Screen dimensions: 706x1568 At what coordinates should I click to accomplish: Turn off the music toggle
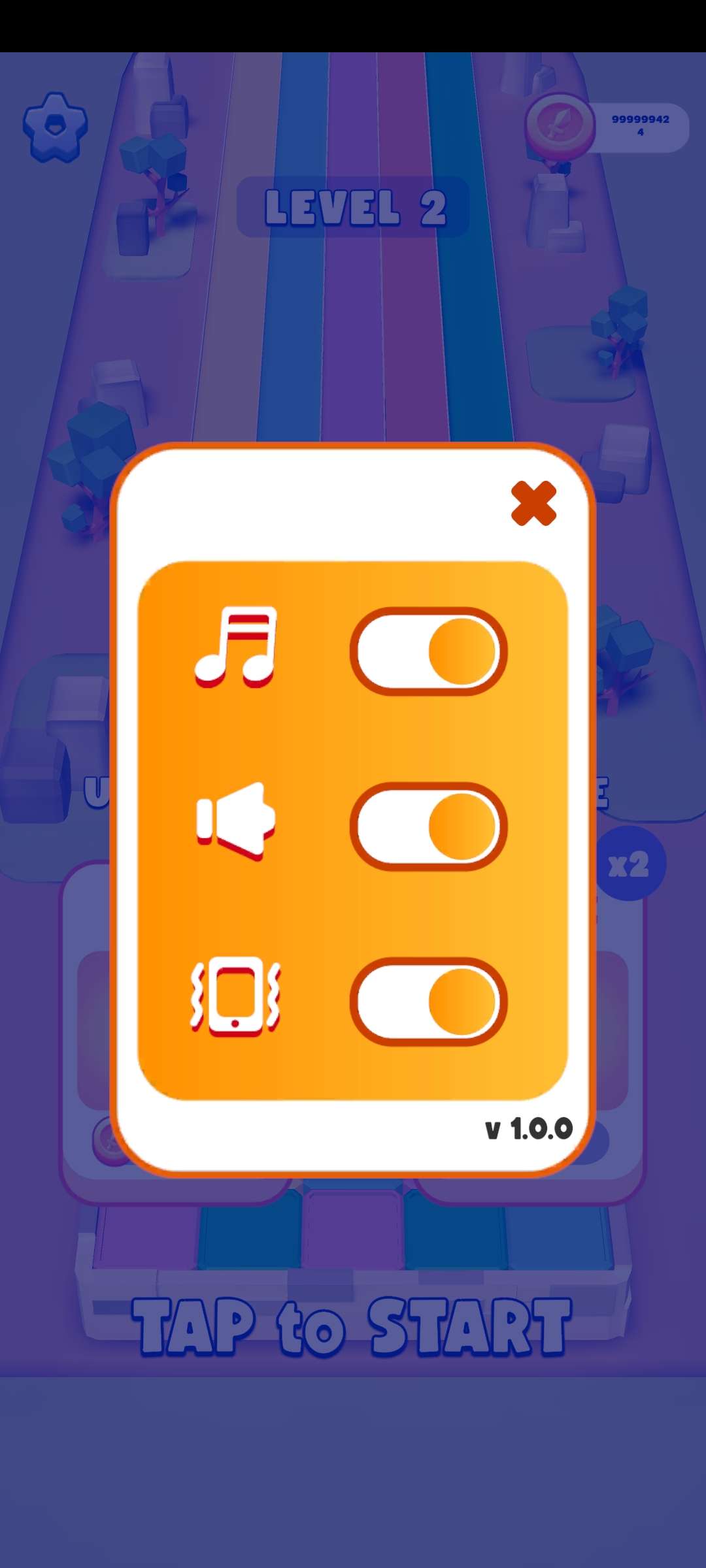(429, 651)
